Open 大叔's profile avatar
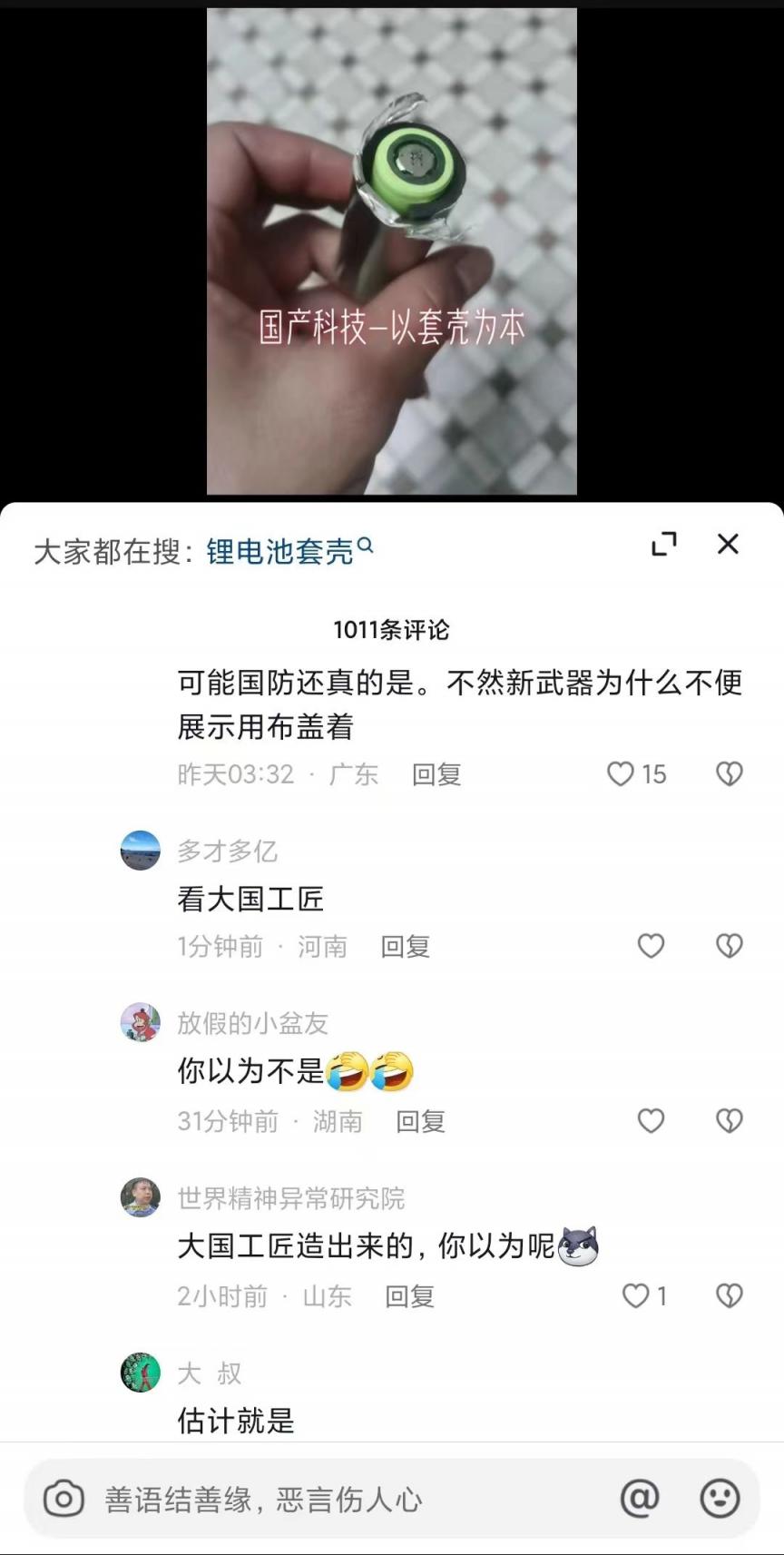Image resolution: width=784 pixels, height=1555 pixels. click(141, 1372)
